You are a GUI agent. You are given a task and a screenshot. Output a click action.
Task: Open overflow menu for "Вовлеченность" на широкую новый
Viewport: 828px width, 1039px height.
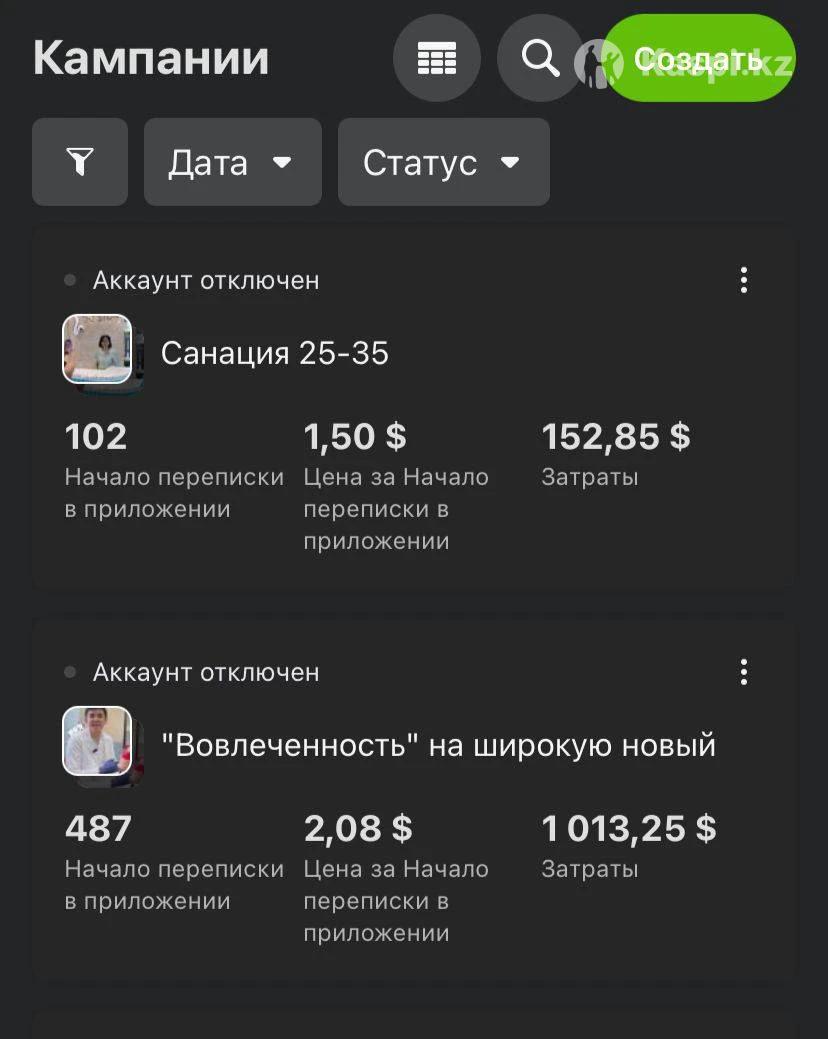pos(743,672)
